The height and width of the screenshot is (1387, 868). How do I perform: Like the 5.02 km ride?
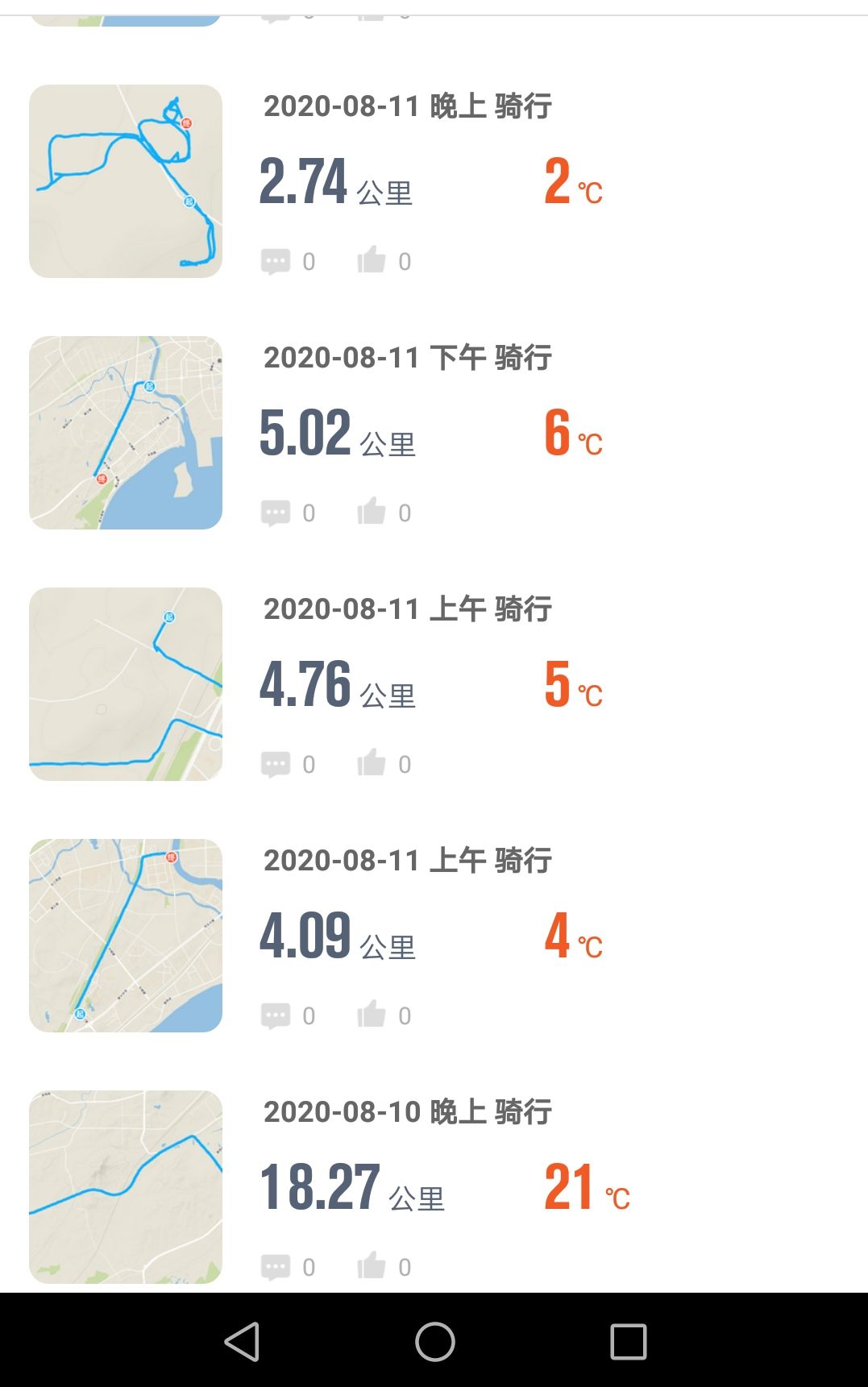point(372,512)
